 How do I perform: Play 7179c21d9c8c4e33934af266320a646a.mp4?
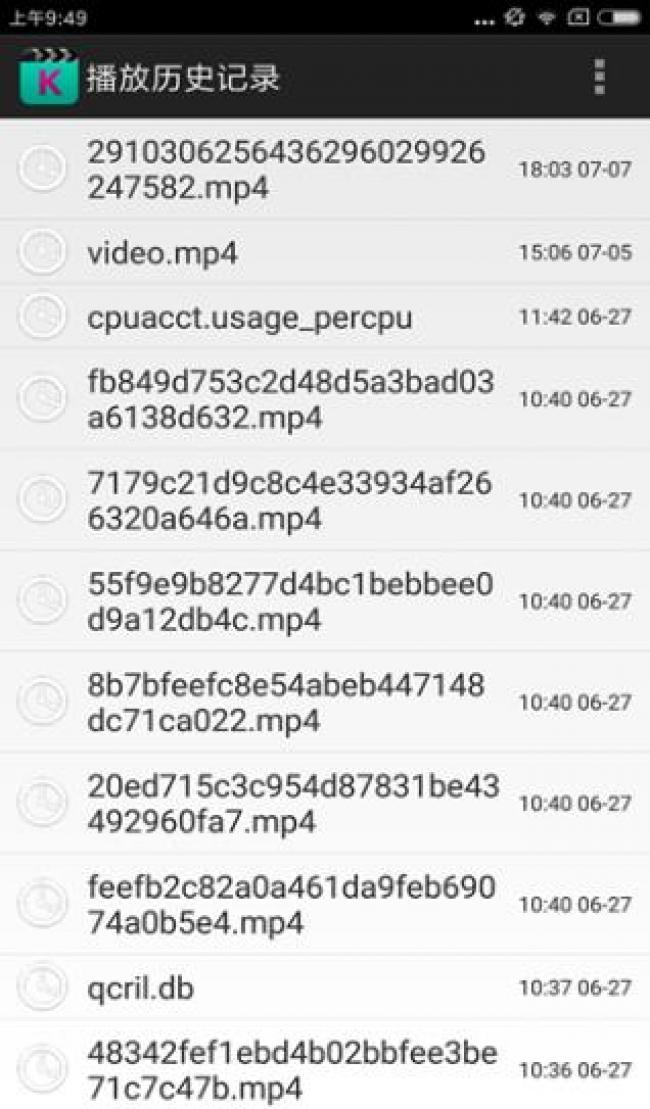[x=325, y=500]
